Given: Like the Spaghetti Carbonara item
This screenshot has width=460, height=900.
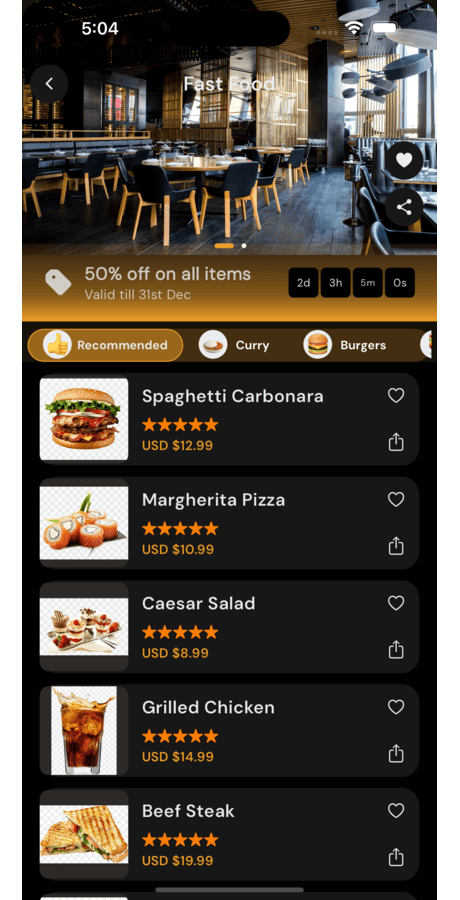Looking at the screenshot, I should tap(396, 395).
